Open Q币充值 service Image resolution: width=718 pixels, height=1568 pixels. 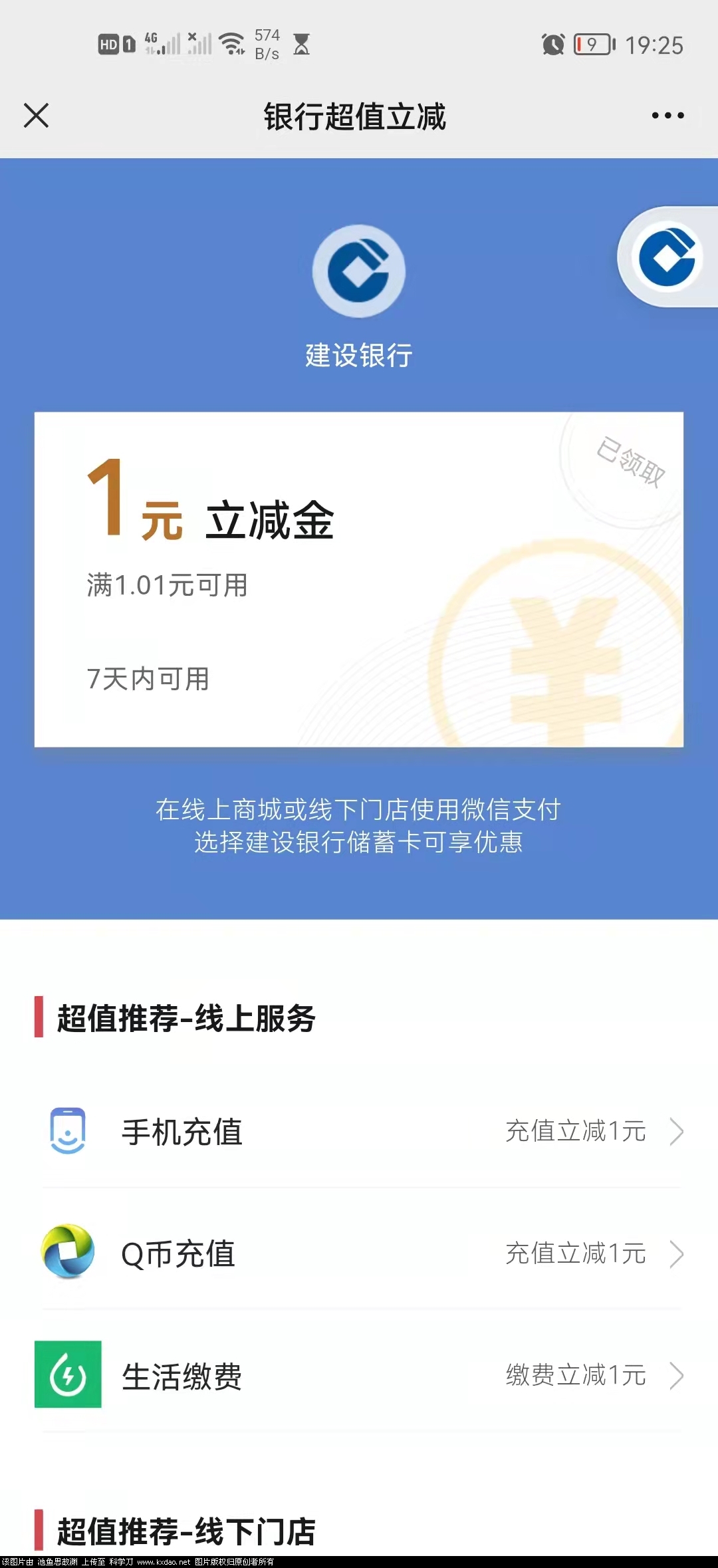[x=359, y=1253]
